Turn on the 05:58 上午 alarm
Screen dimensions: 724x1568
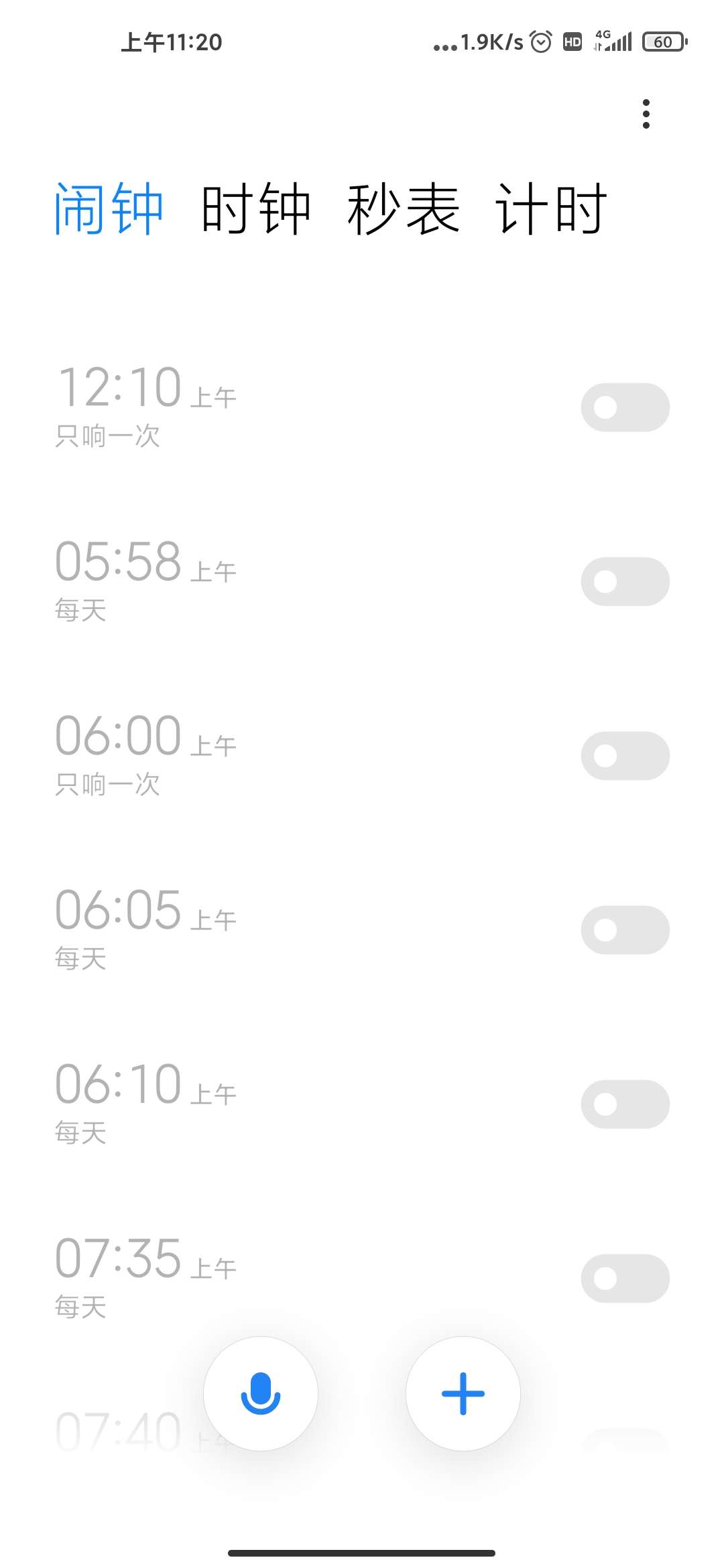pyautogui.click(x=625, y=582)
